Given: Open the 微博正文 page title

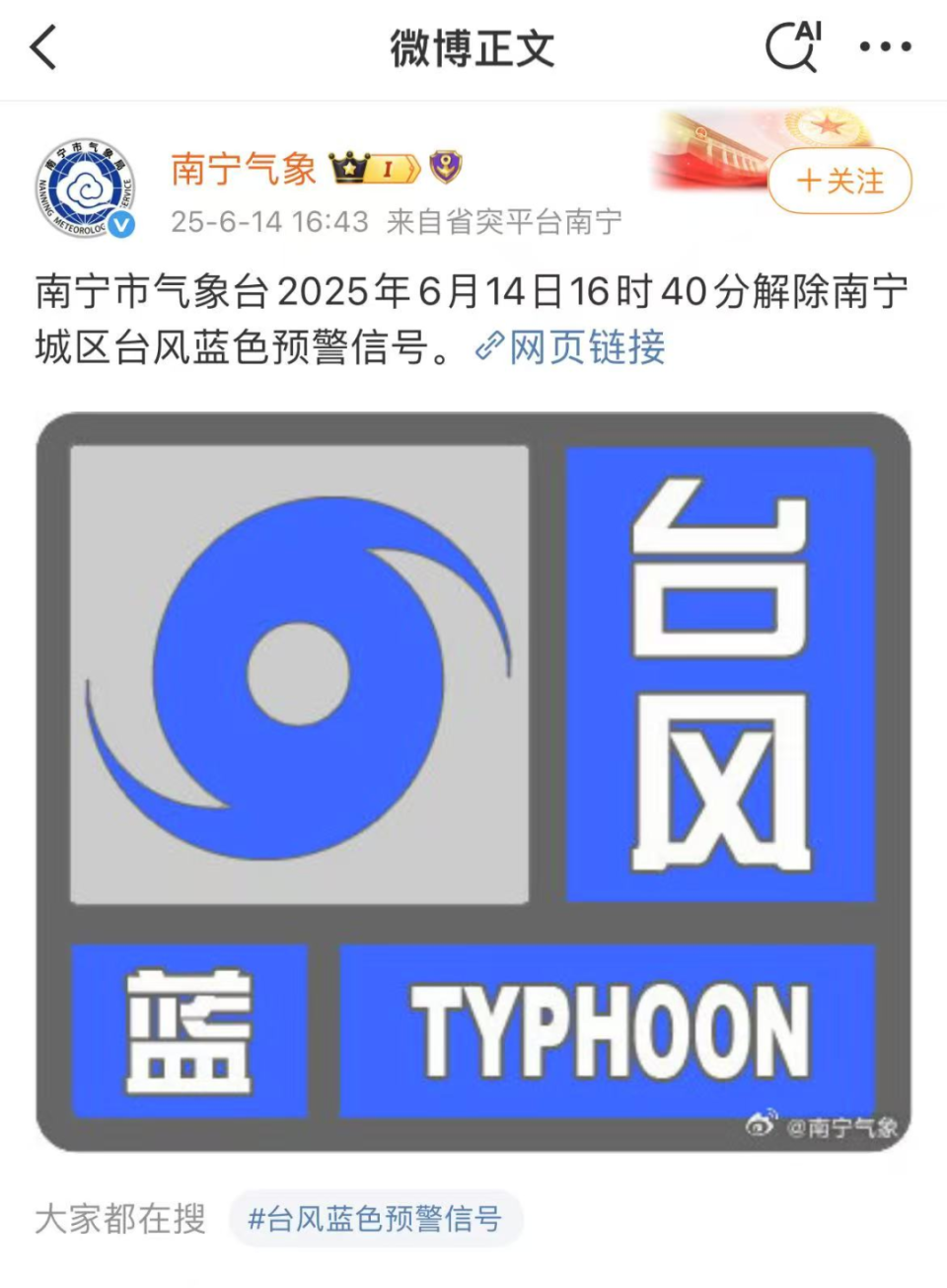Looking at the screenshot, I should [x=473, y=46].
